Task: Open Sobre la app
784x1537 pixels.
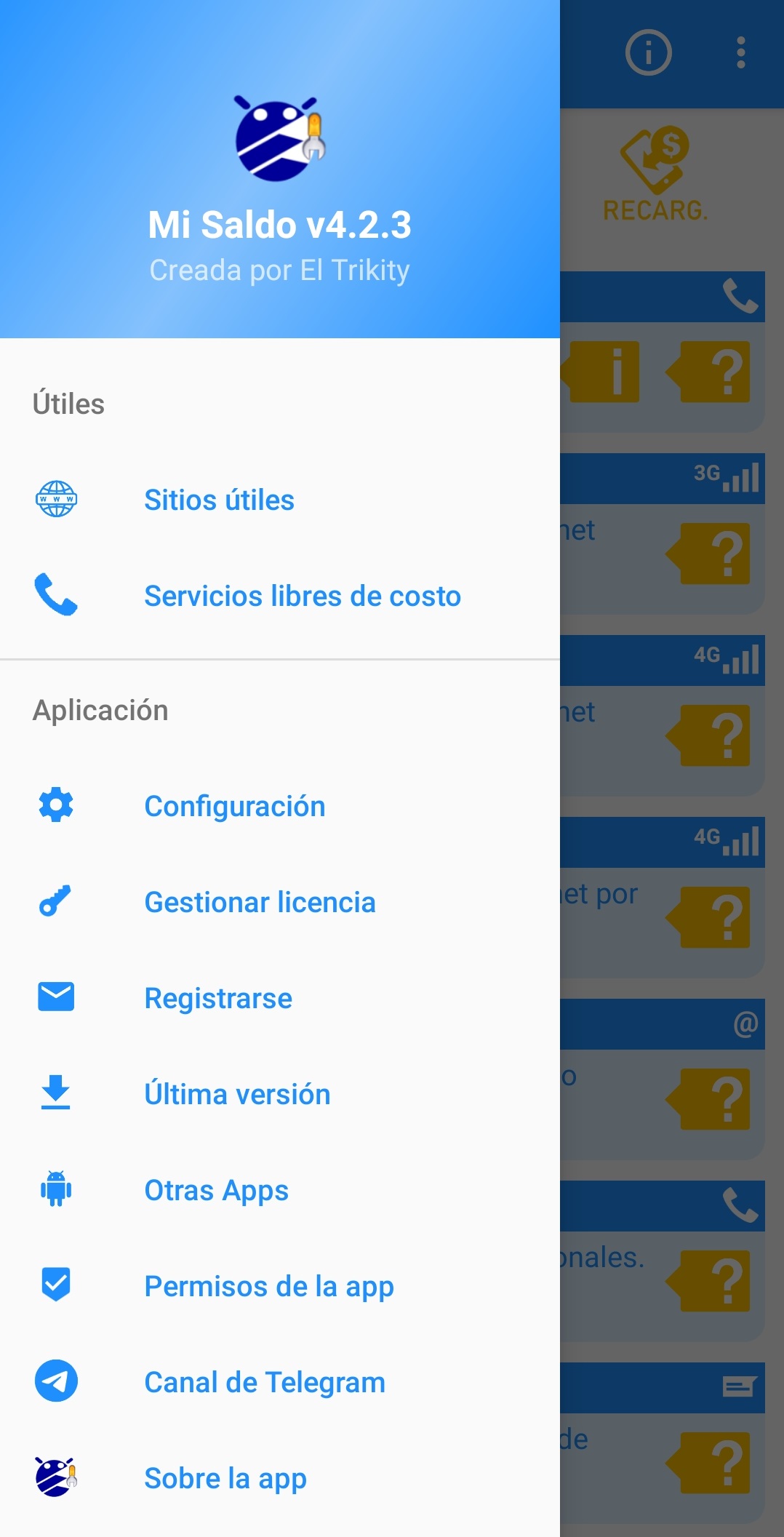Action: [x=225, y=1479]
